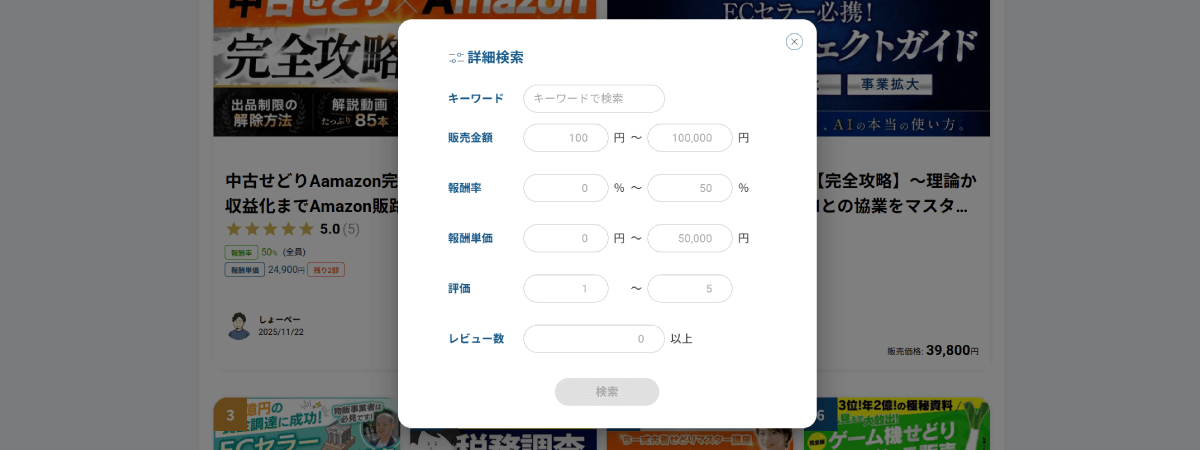
Task: Edit the minimum 報酬単価 field
Action: click(565, 238)
